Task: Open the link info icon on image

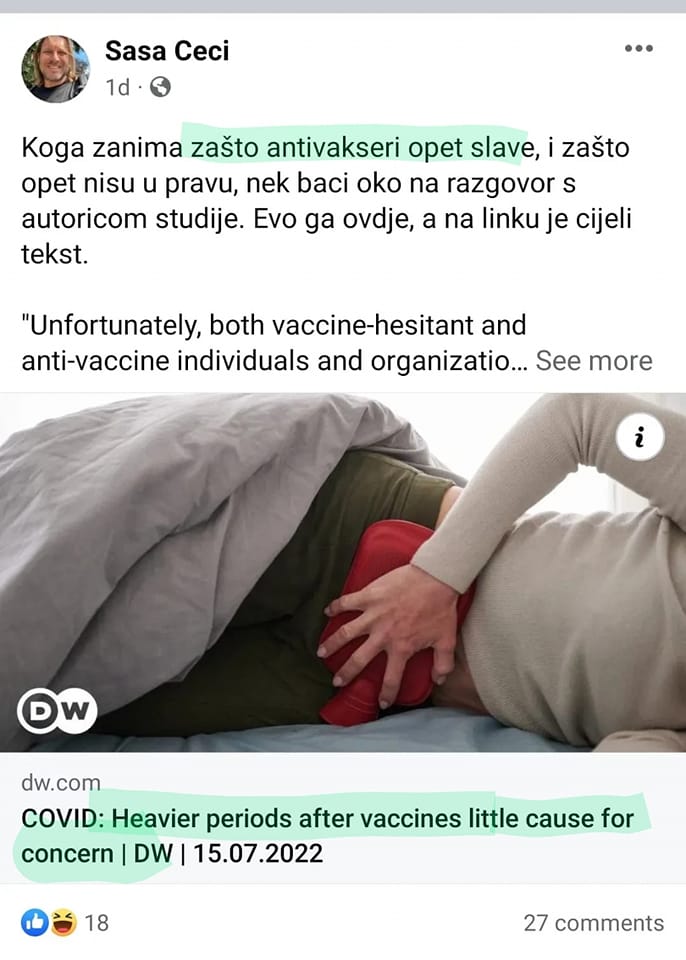Action: 639,437
